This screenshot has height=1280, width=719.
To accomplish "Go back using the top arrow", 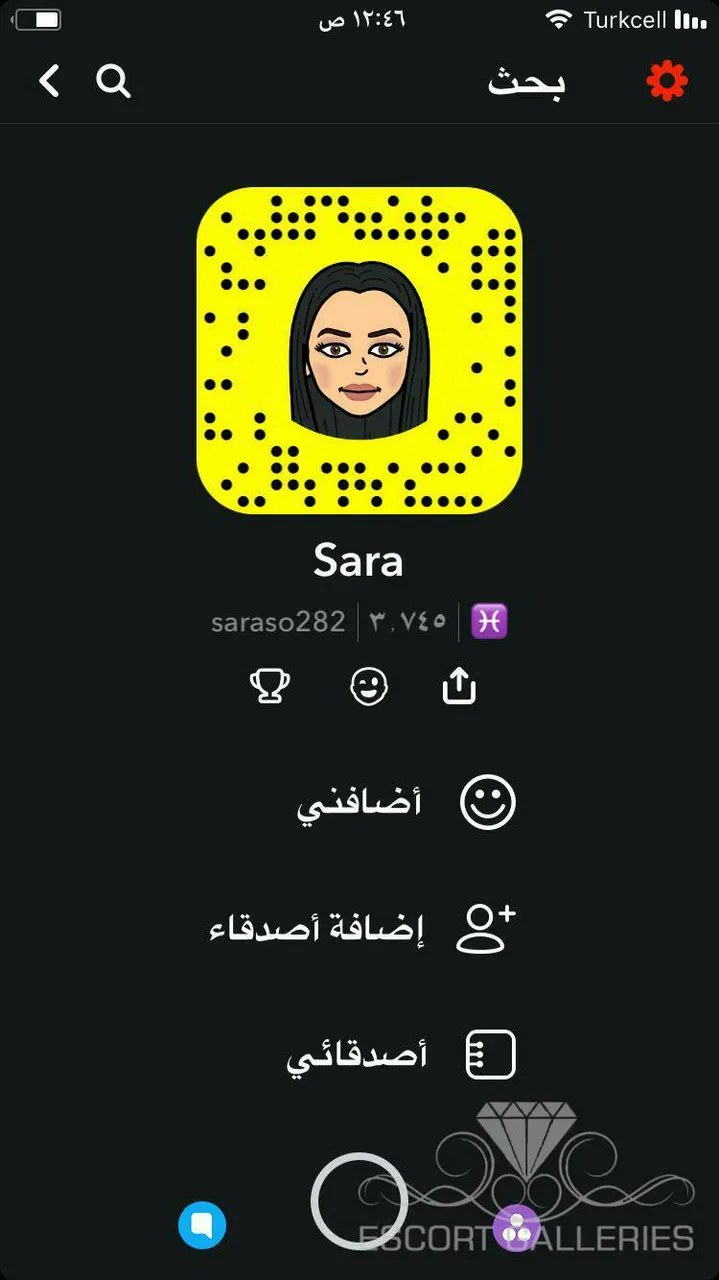I will [x=50, y=81].
